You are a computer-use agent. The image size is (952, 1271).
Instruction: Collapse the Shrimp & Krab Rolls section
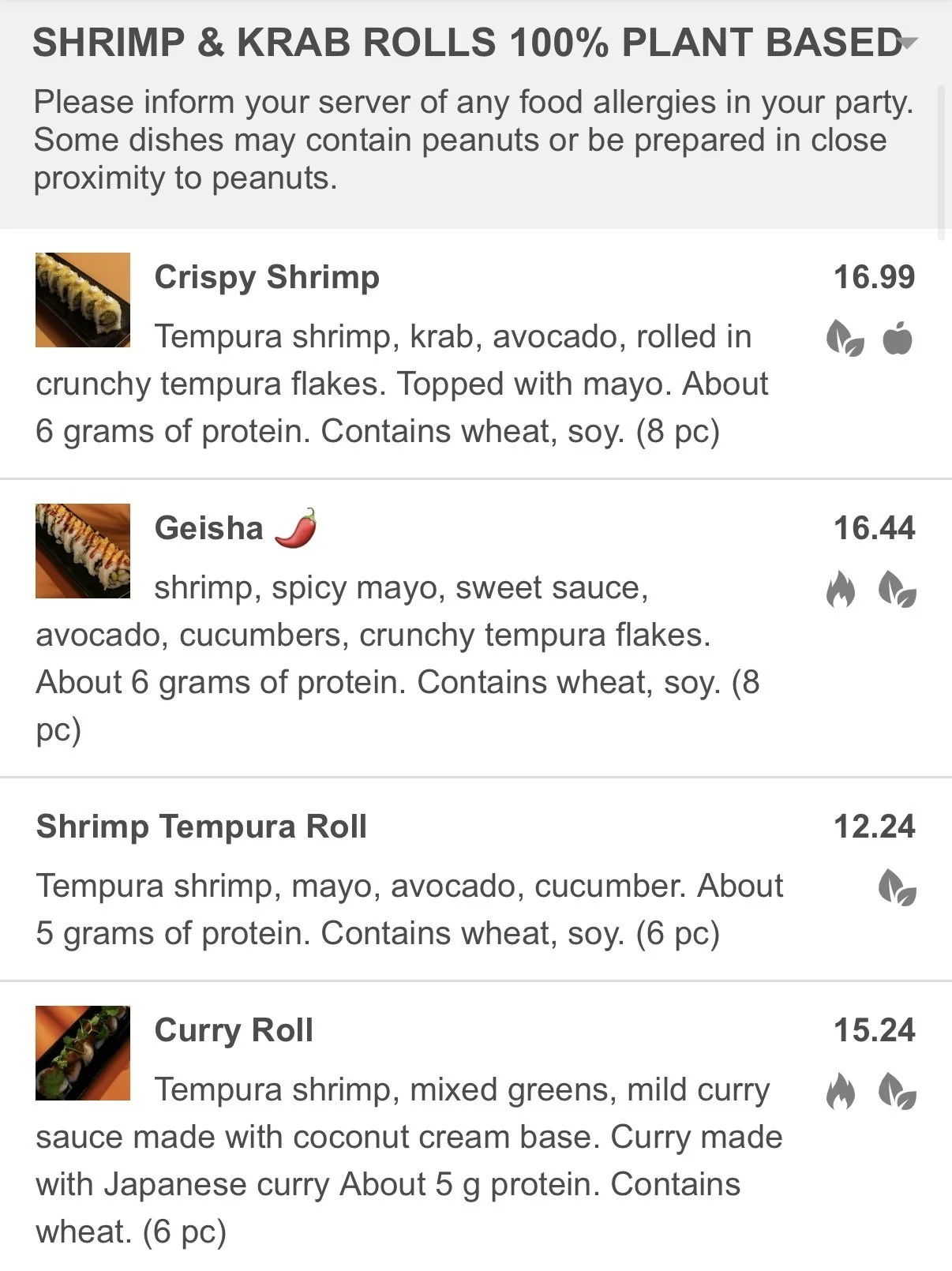909,43
